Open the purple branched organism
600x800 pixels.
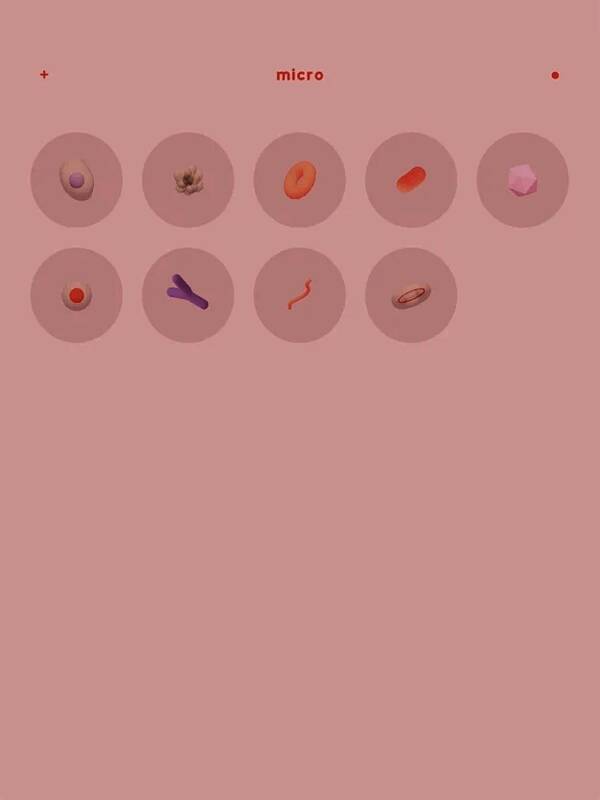coord(188,295)
